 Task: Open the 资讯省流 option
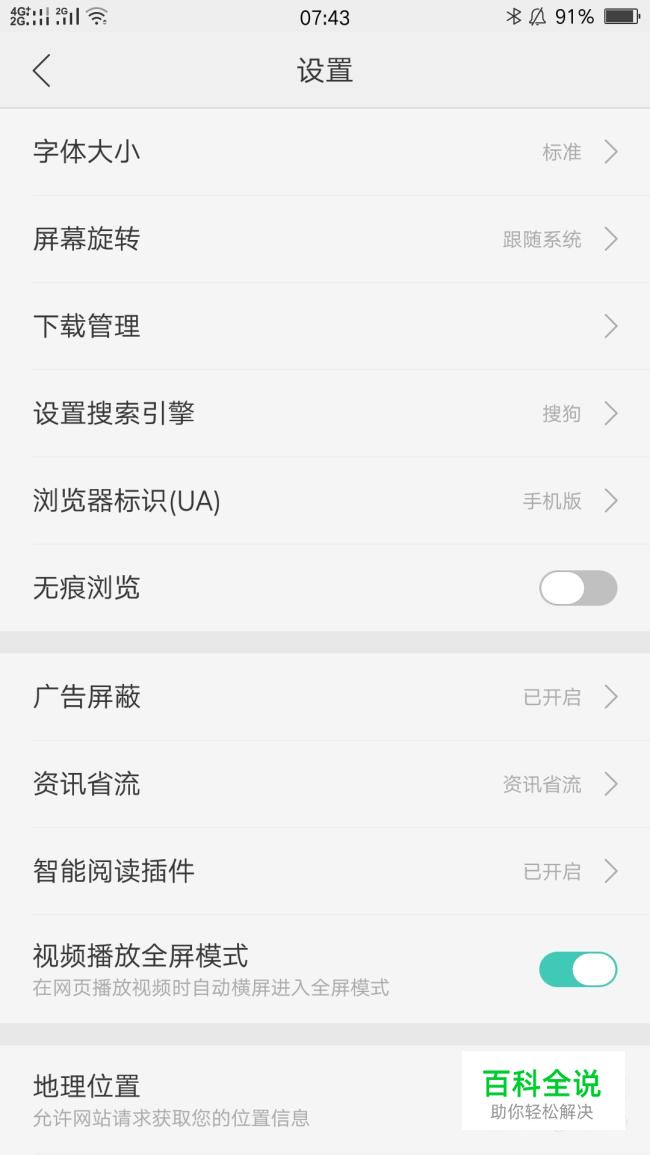[x=325, y=784]
